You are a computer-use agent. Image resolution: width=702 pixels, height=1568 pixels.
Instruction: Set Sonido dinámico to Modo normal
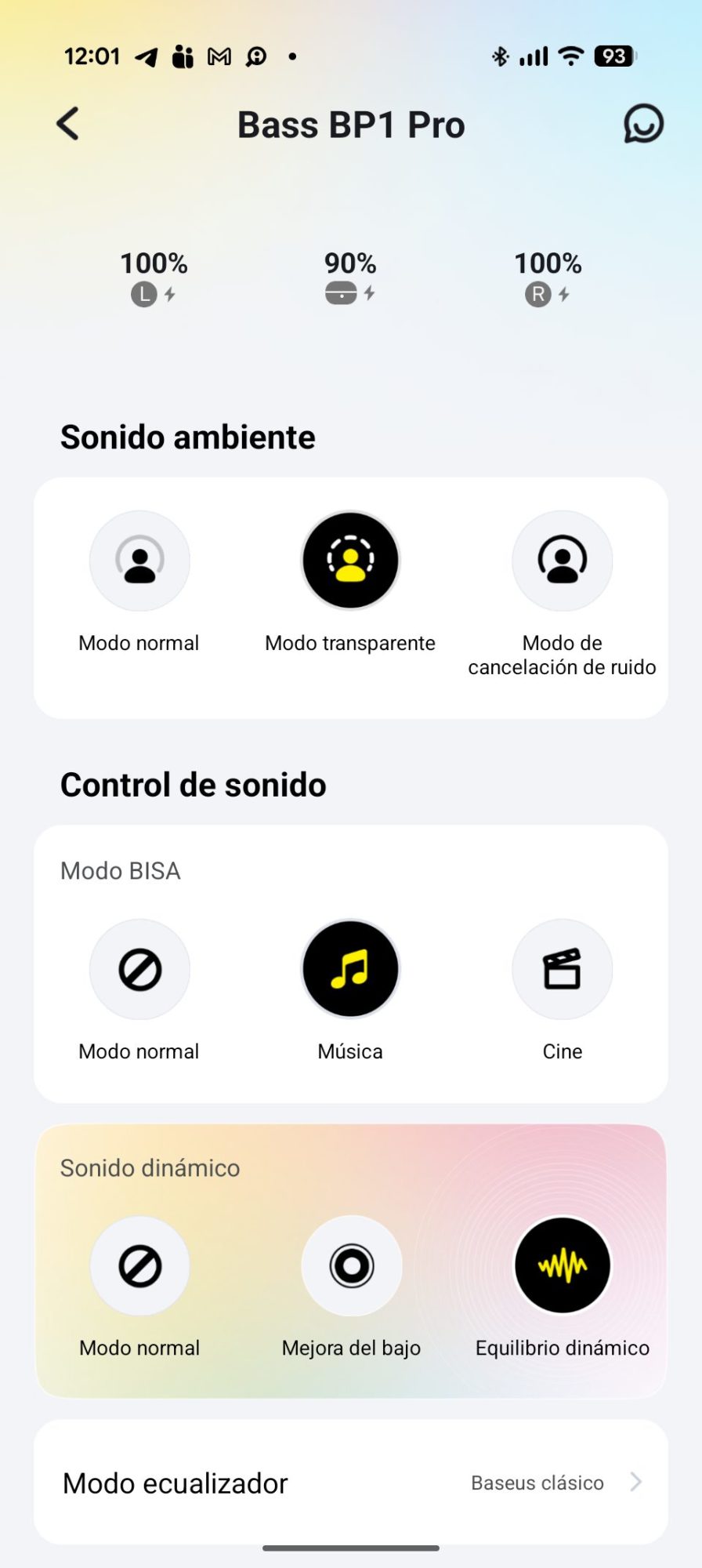pyautogui.click(x=139, y=1266)
